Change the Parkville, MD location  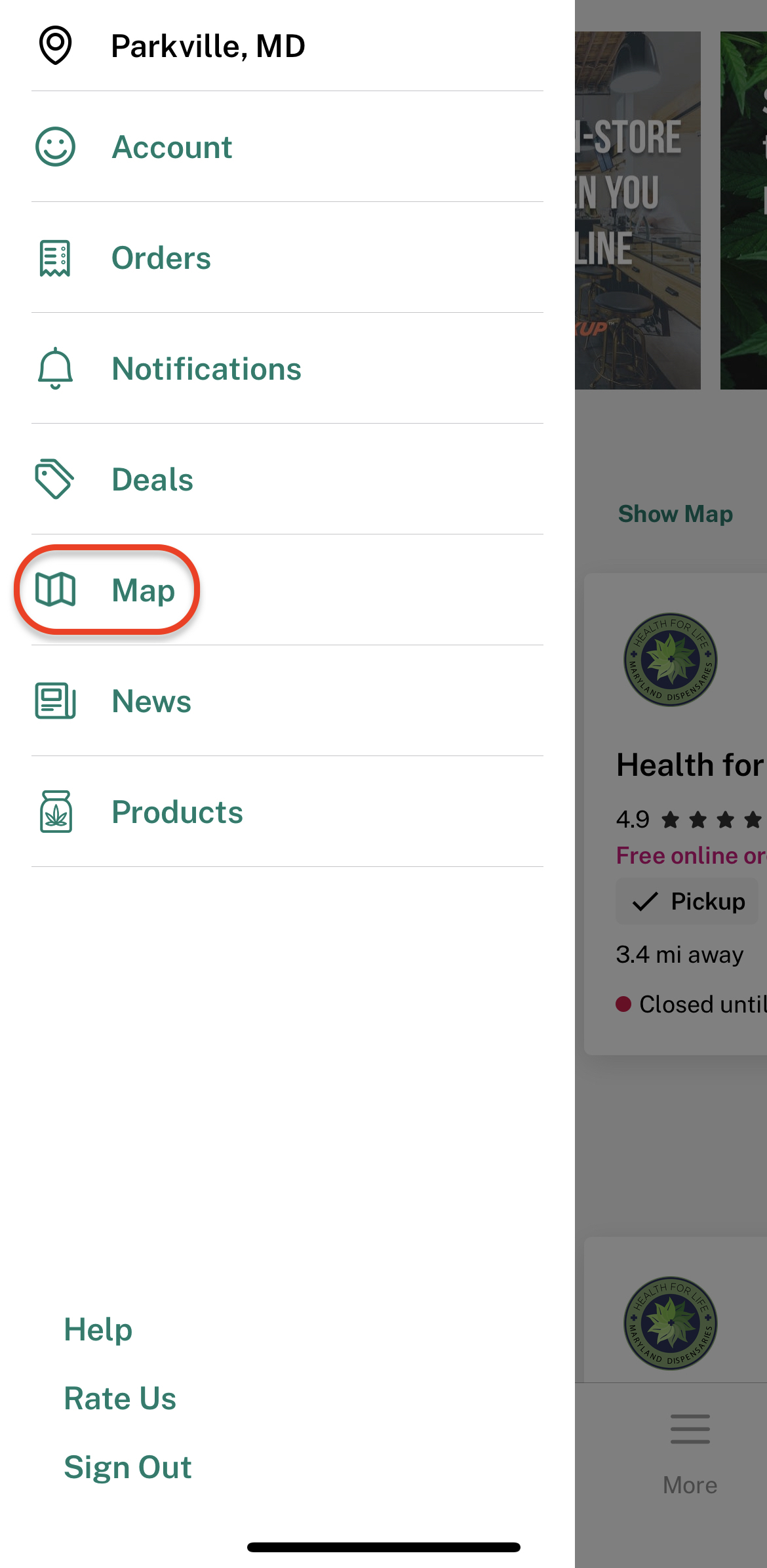pos(287,46)
